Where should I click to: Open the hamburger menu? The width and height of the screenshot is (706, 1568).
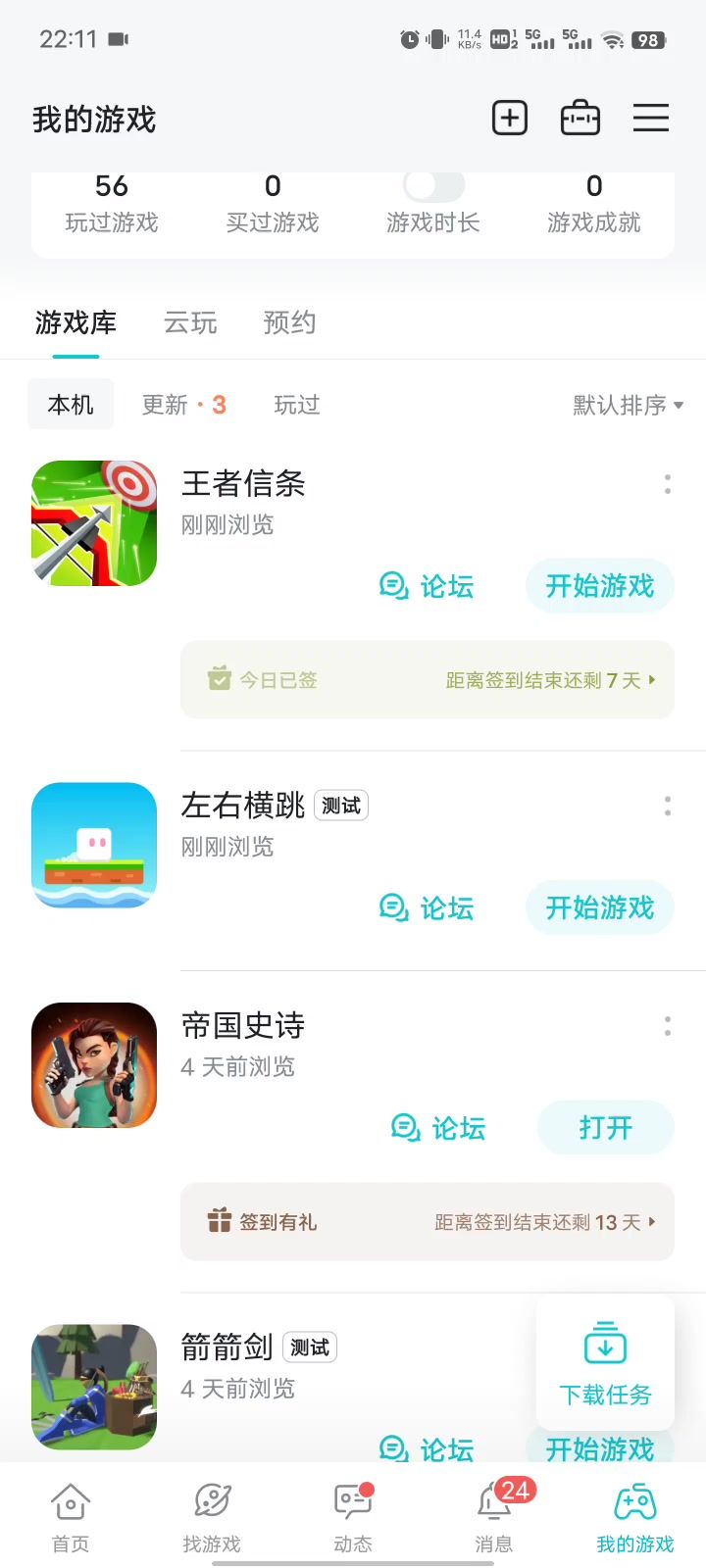(x=650, y=119)
